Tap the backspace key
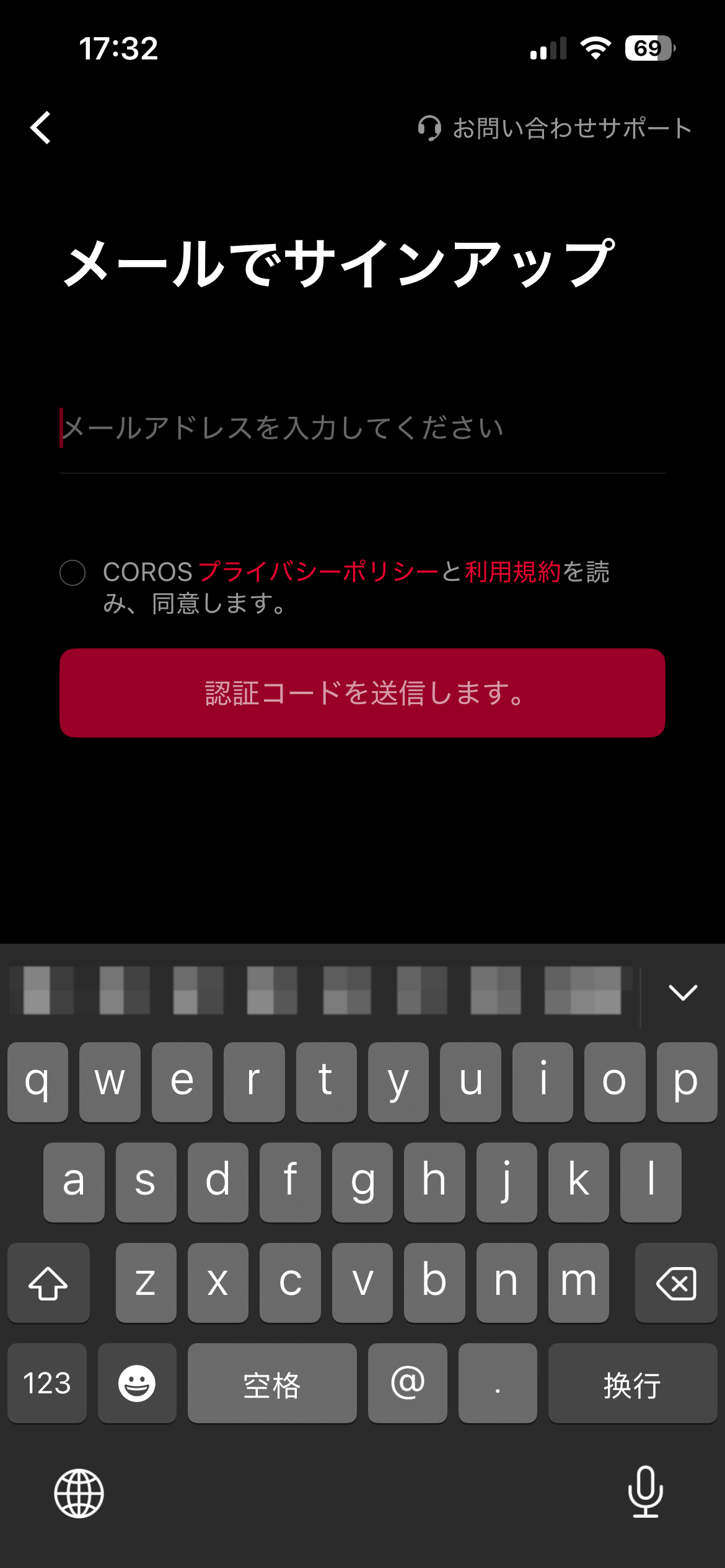 676,1283
